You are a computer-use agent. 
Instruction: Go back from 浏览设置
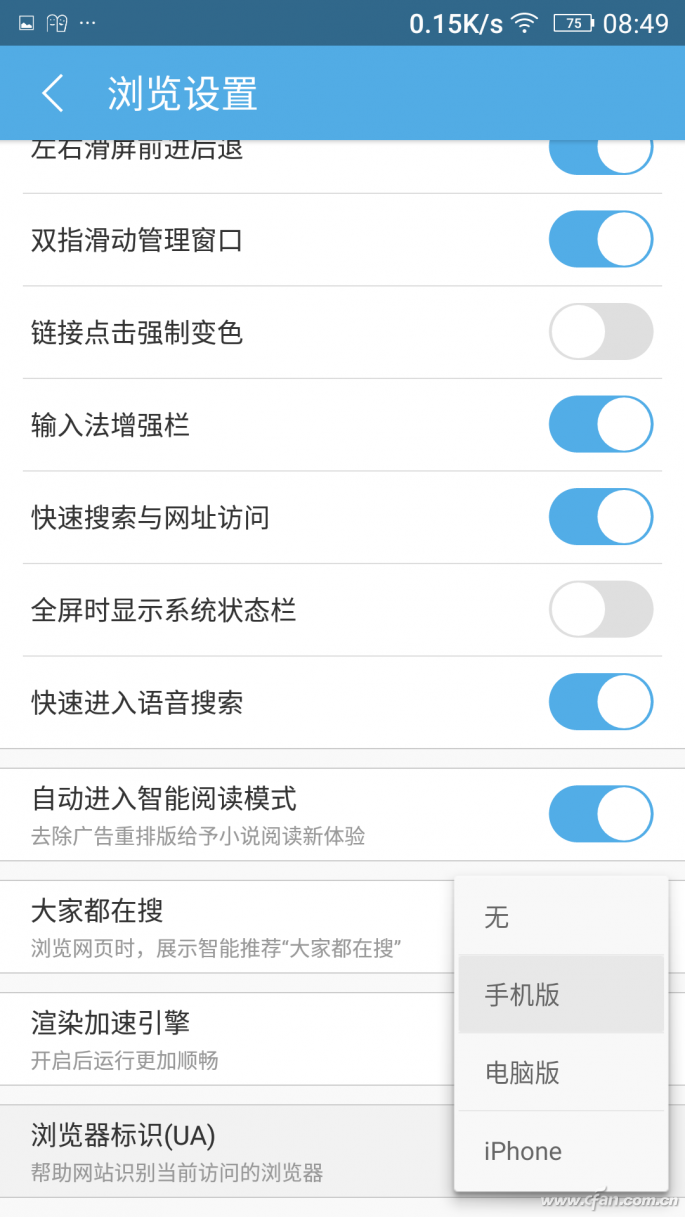(x=53, y=93)
